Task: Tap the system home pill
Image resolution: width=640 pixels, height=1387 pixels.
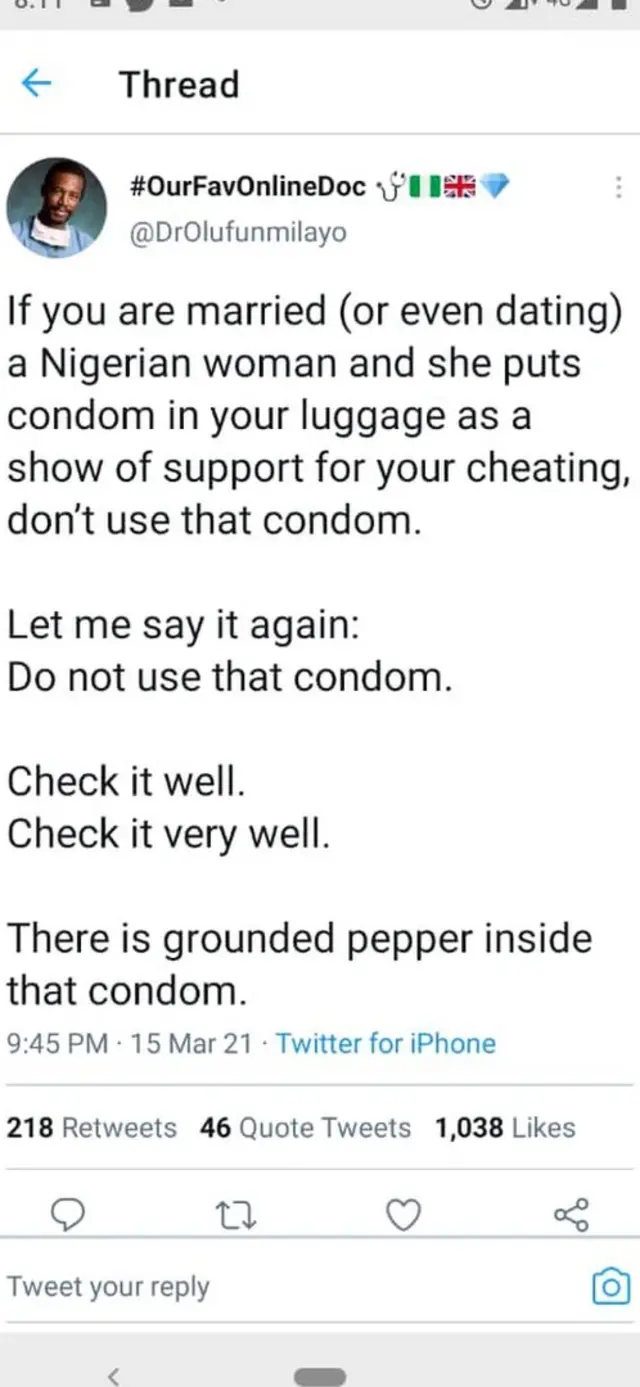Action: click(x=320, y=1376)
